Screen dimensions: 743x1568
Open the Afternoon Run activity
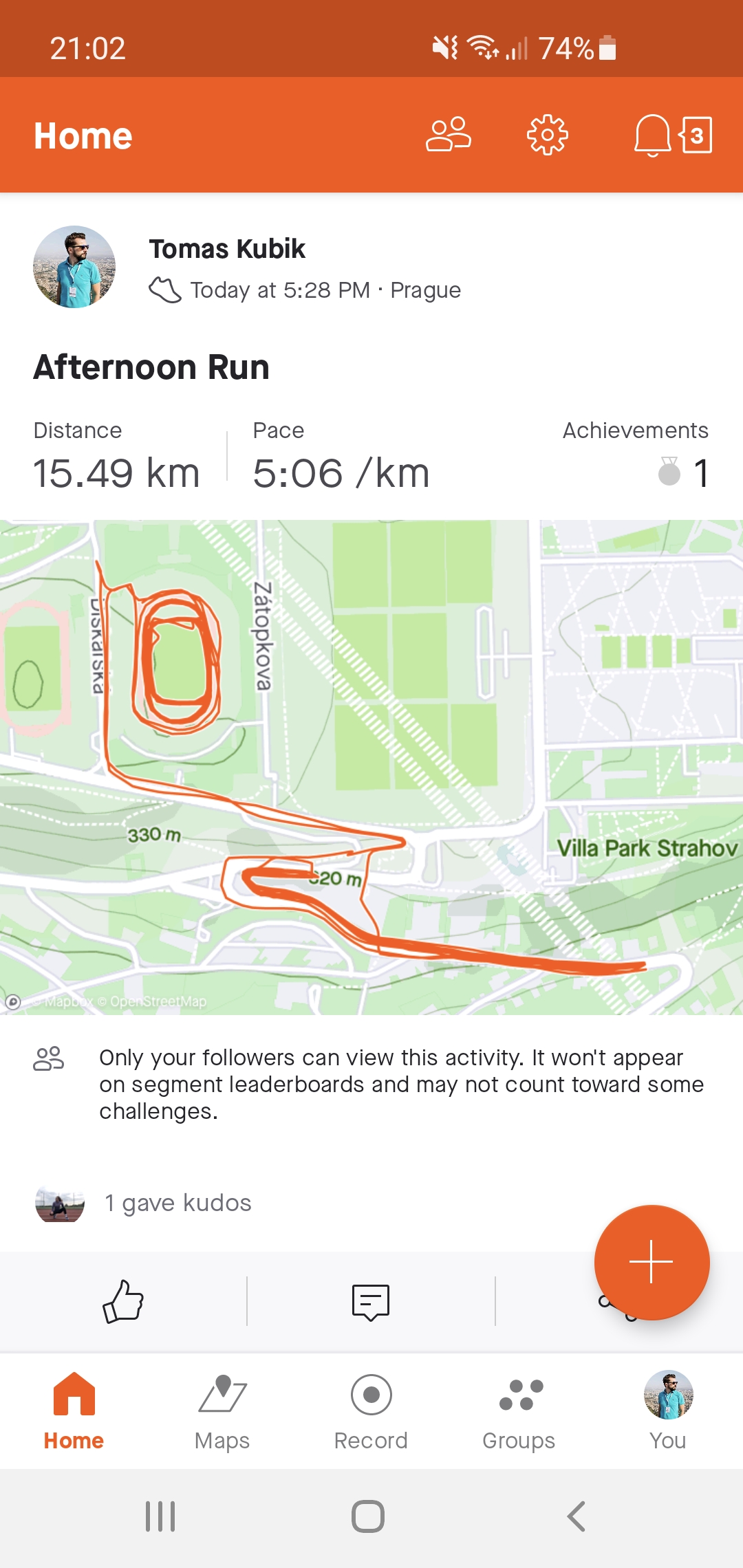(151, 367)
